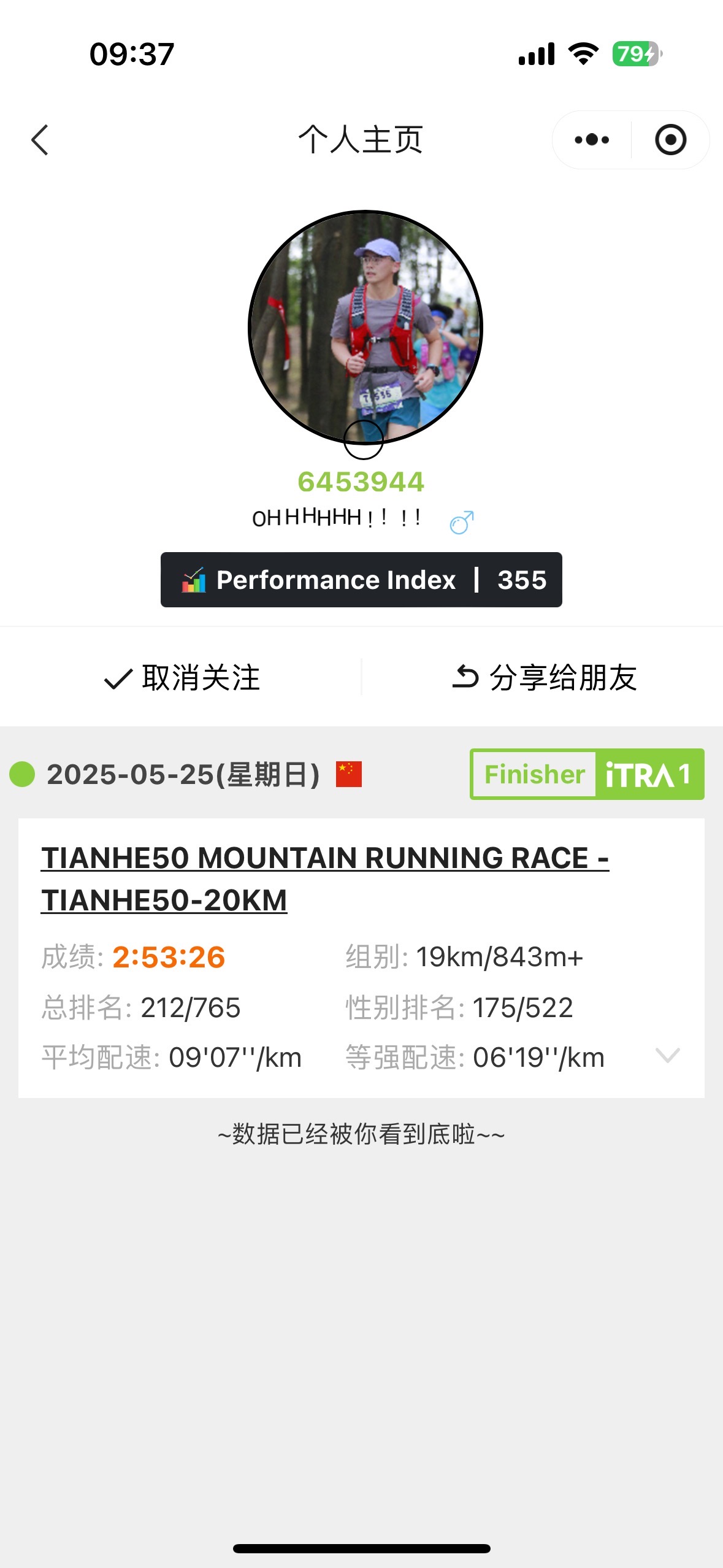
Task: Close the mini program via the circle icon
Action: click(x=670, y=140)
